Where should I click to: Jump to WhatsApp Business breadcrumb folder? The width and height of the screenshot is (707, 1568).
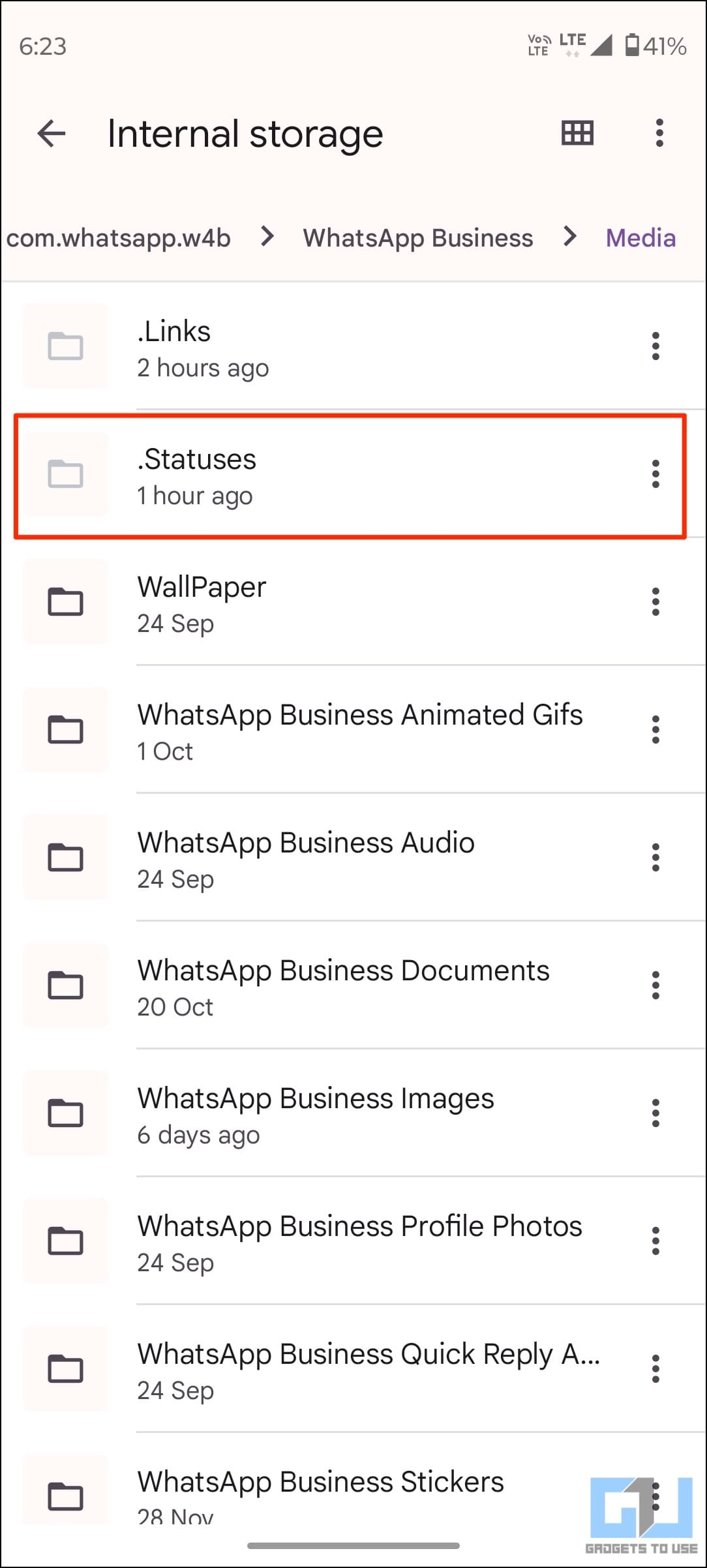tap(417, 237)
